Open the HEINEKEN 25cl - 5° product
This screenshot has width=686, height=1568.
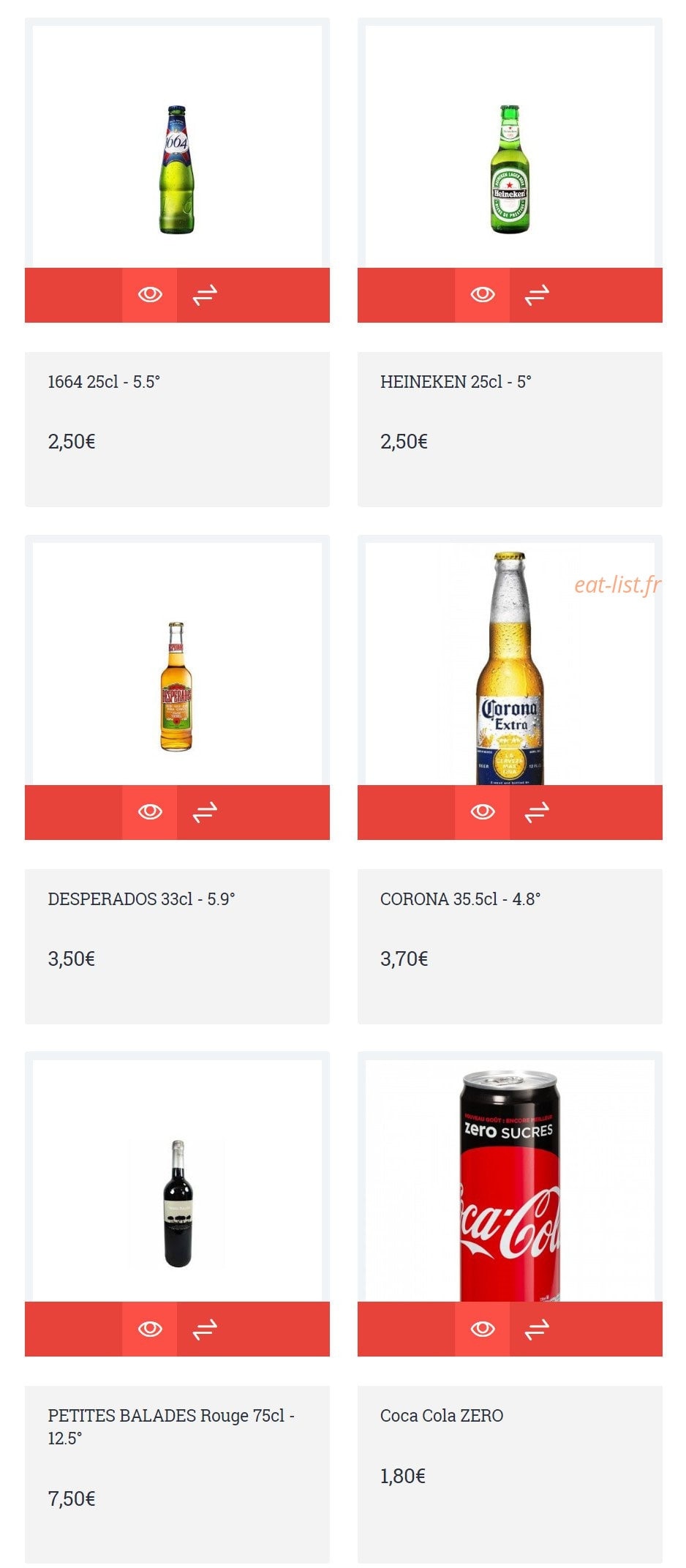click(456, 382)
